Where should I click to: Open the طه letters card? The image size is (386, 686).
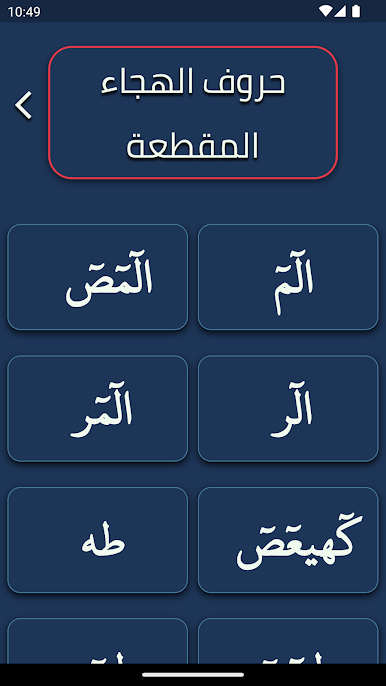[98, 540]
